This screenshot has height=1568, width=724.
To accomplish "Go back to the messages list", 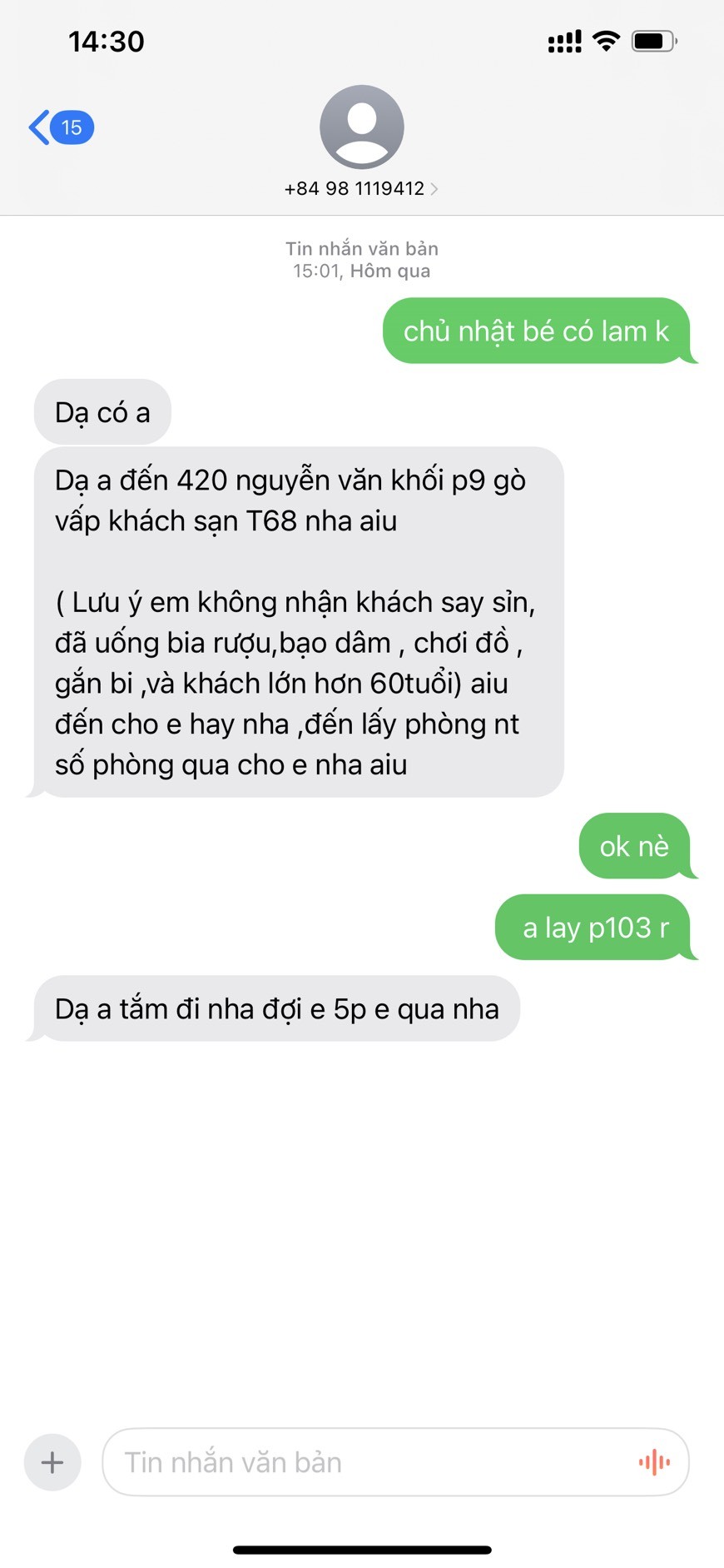I will [60, 127].
